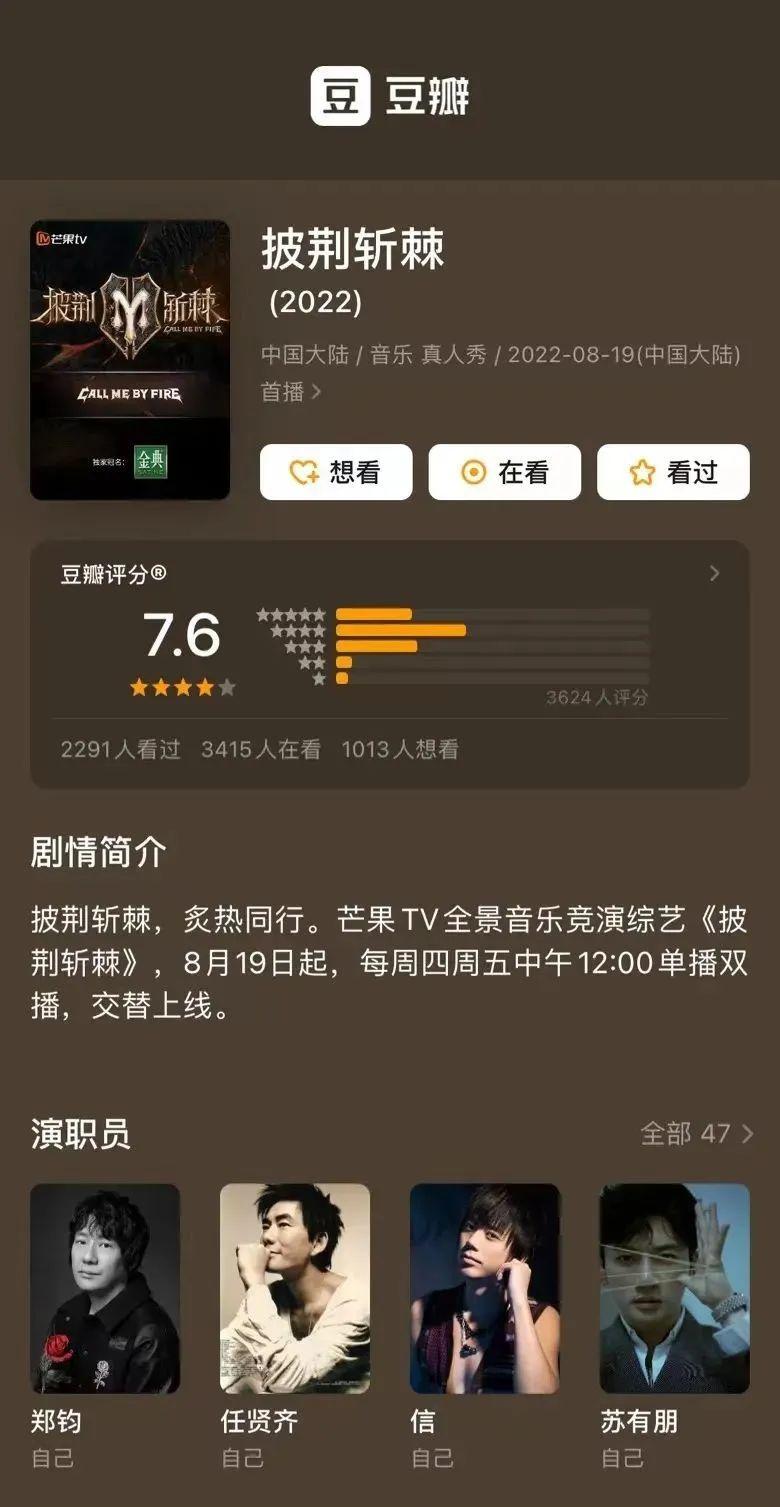Open 信's cast profile
The image size is (780, 1507).
tap(485, 1288)
